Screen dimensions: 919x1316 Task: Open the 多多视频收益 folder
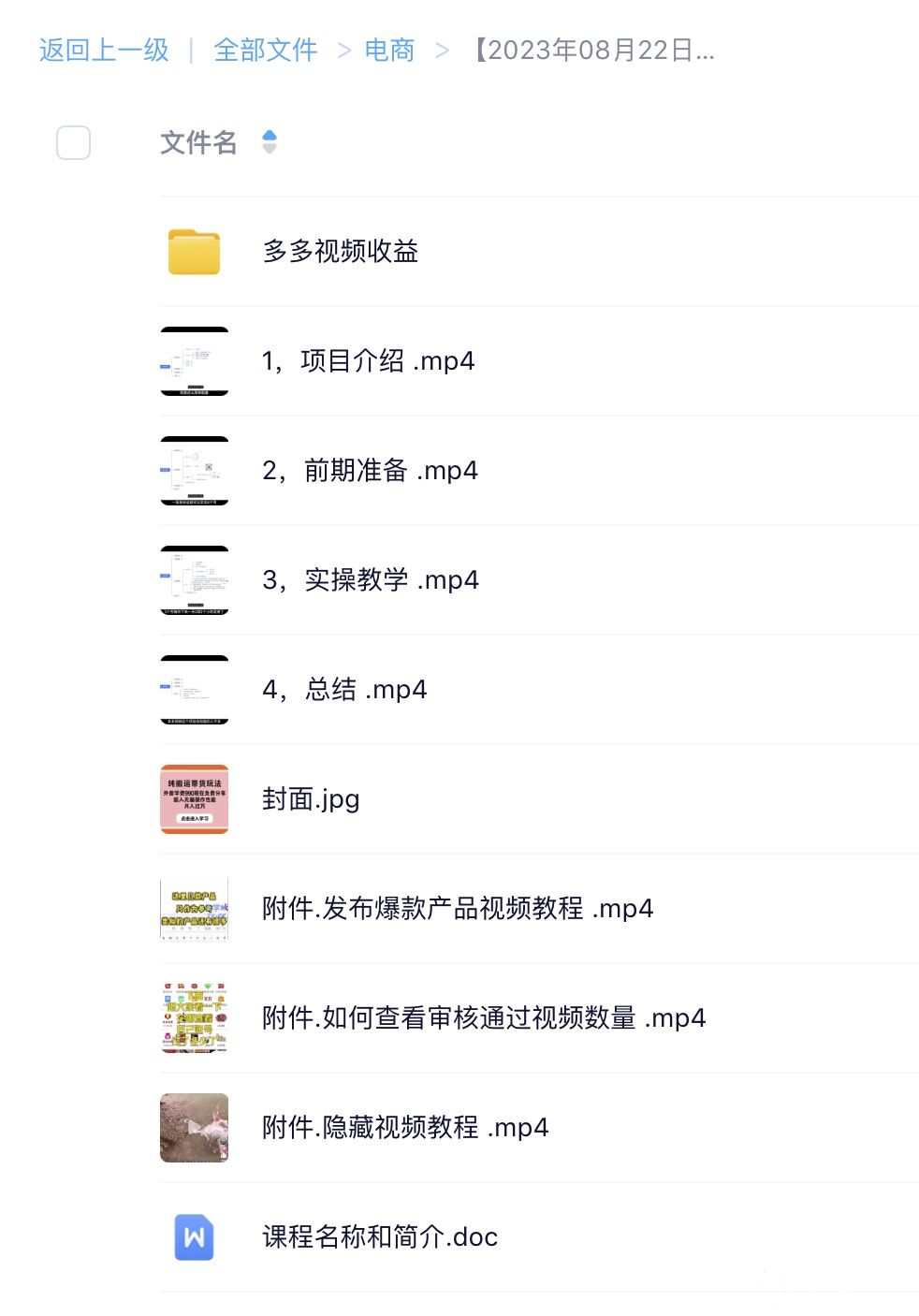[x=340, y=252]
